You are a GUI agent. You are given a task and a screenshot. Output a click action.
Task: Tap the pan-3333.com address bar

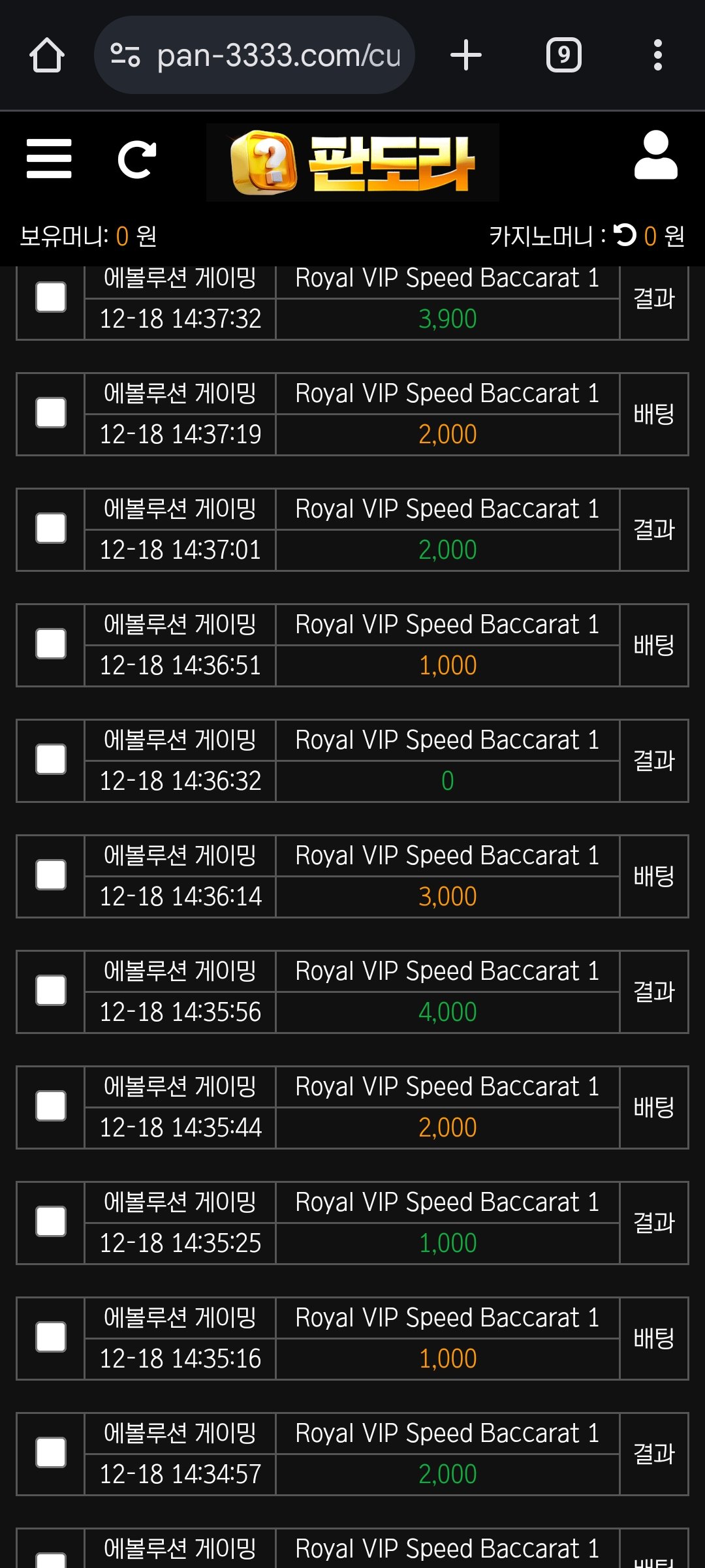[255, 55]
